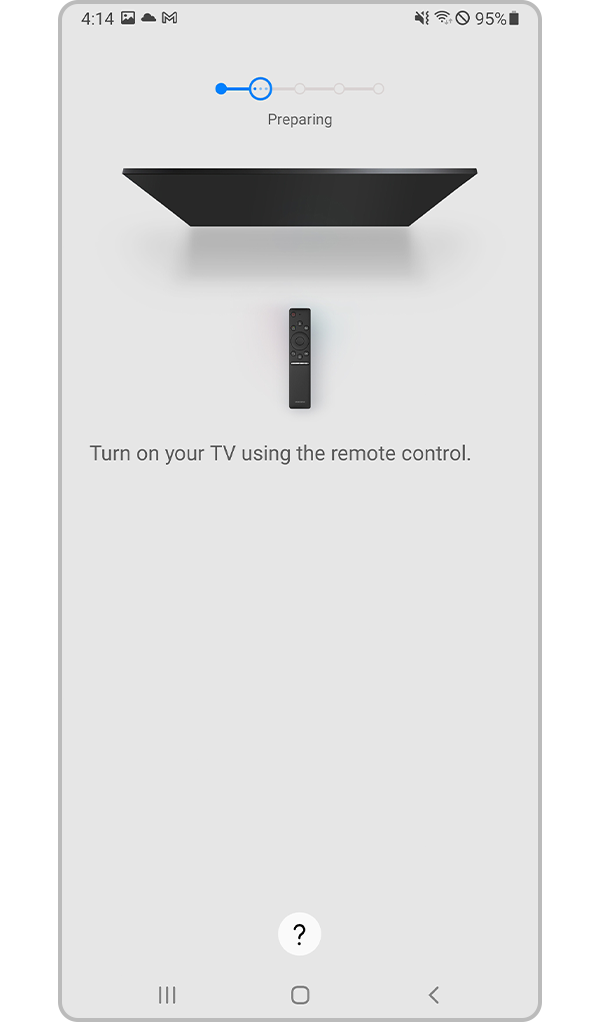Open the recent apps view
Image resolution: width=600 pixels, height=1022 pixels.
tap(167, 994)
